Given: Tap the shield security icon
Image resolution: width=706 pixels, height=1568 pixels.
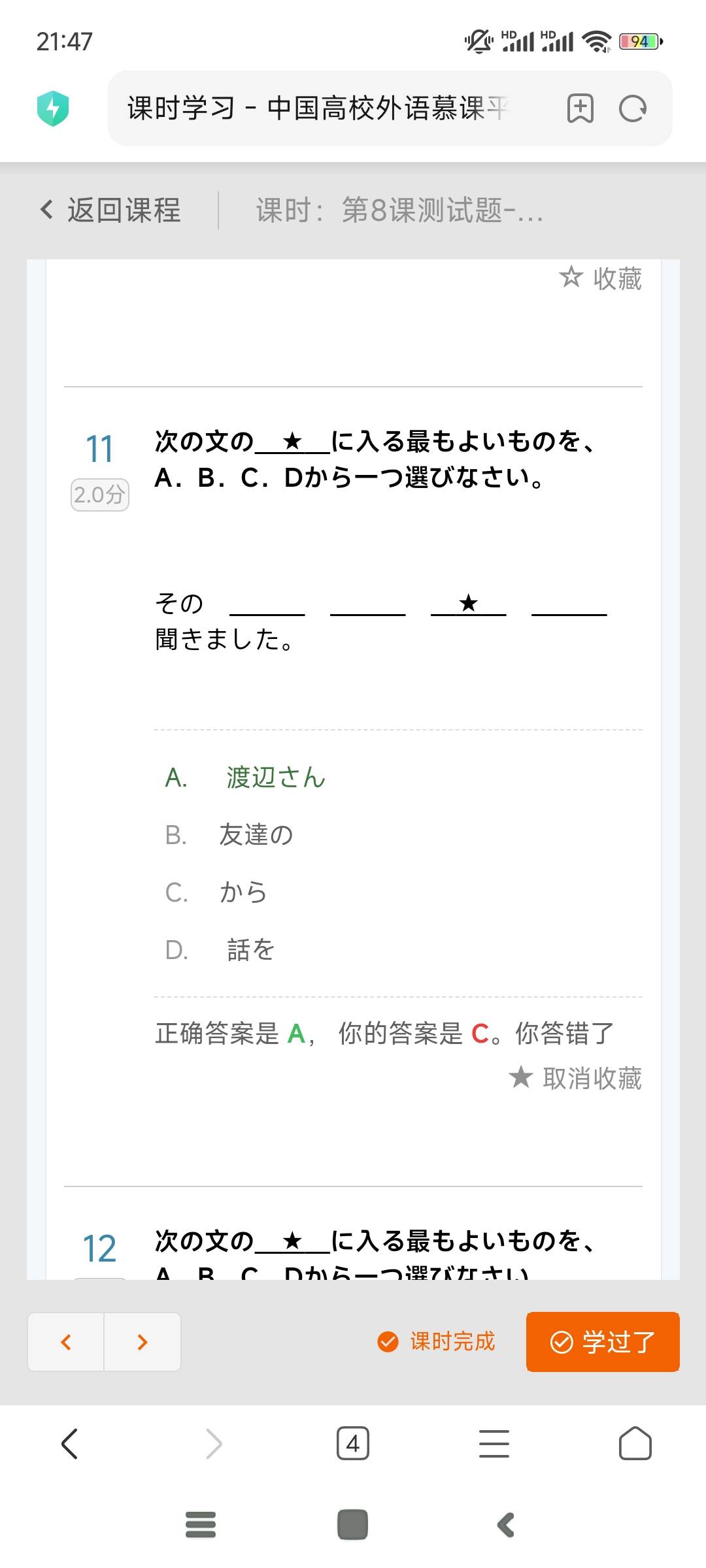Looking at the screenshot, I should (x=53, y=108).
